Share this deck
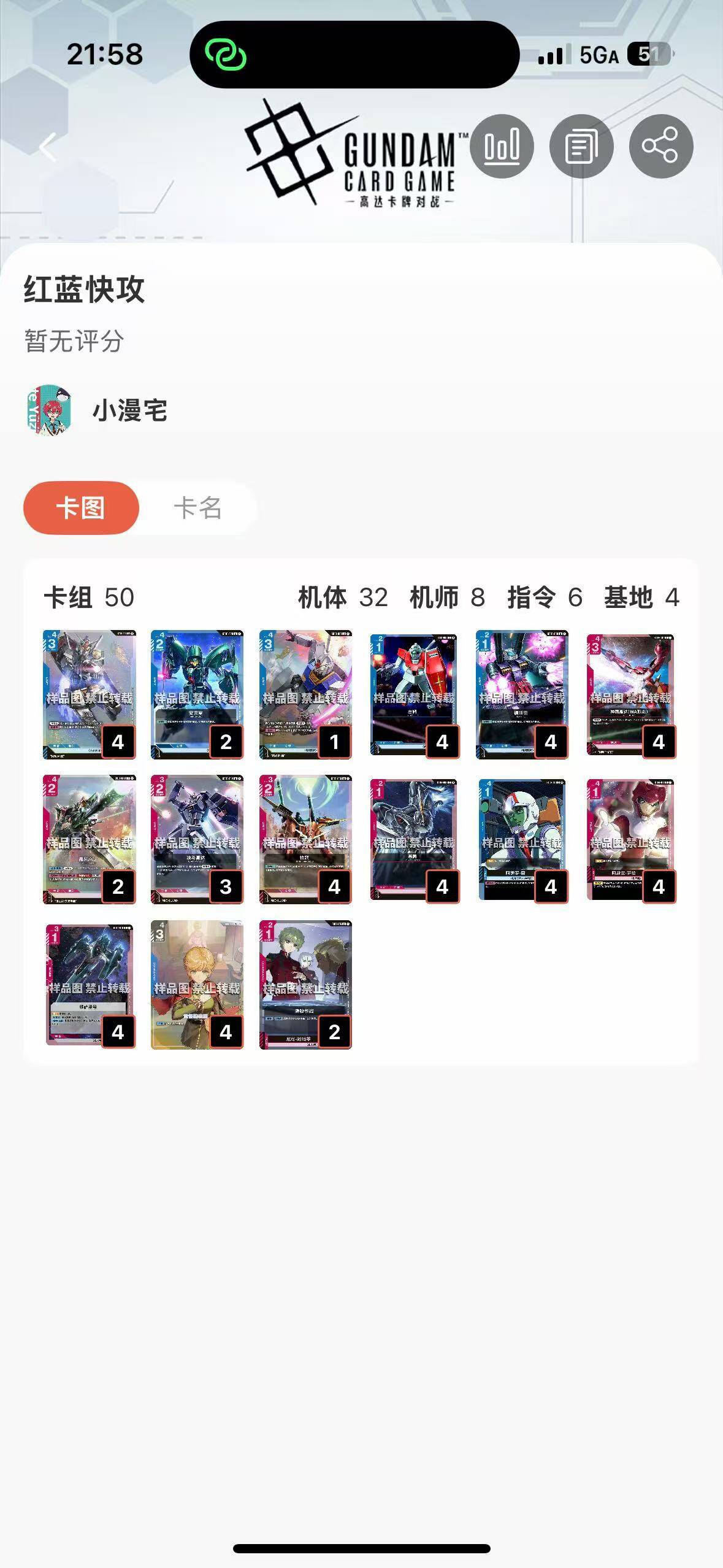 [660, 147]
